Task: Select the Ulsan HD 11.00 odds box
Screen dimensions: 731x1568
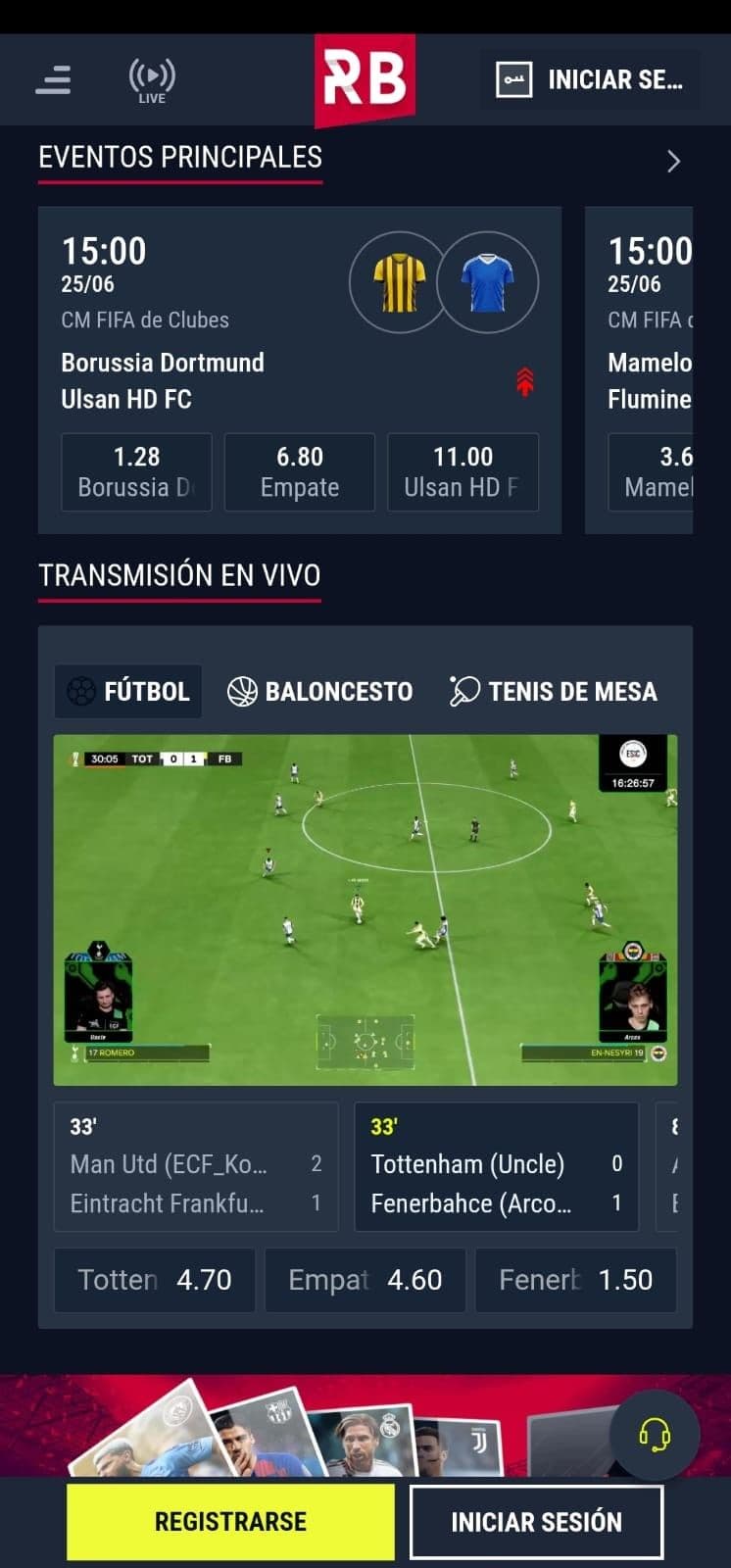Action: tap(463, 472)
